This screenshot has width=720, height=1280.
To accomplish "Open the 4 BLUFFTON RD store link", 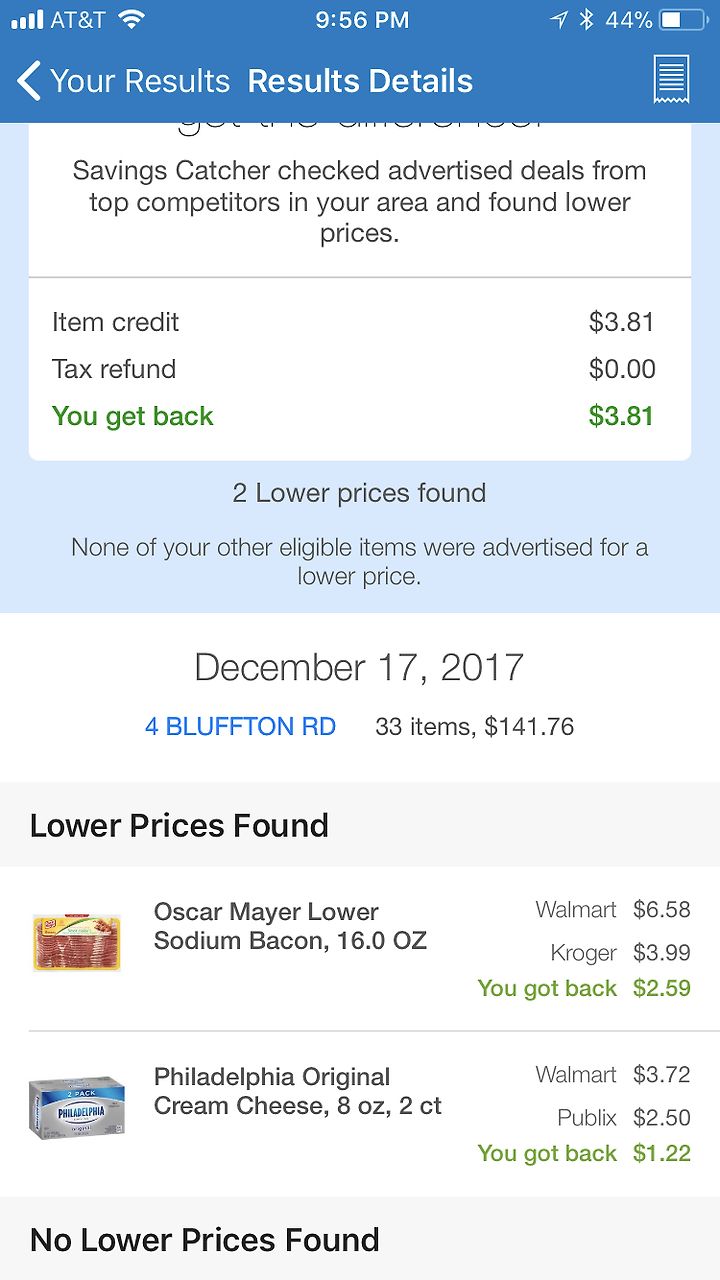I will pos(240,727).
